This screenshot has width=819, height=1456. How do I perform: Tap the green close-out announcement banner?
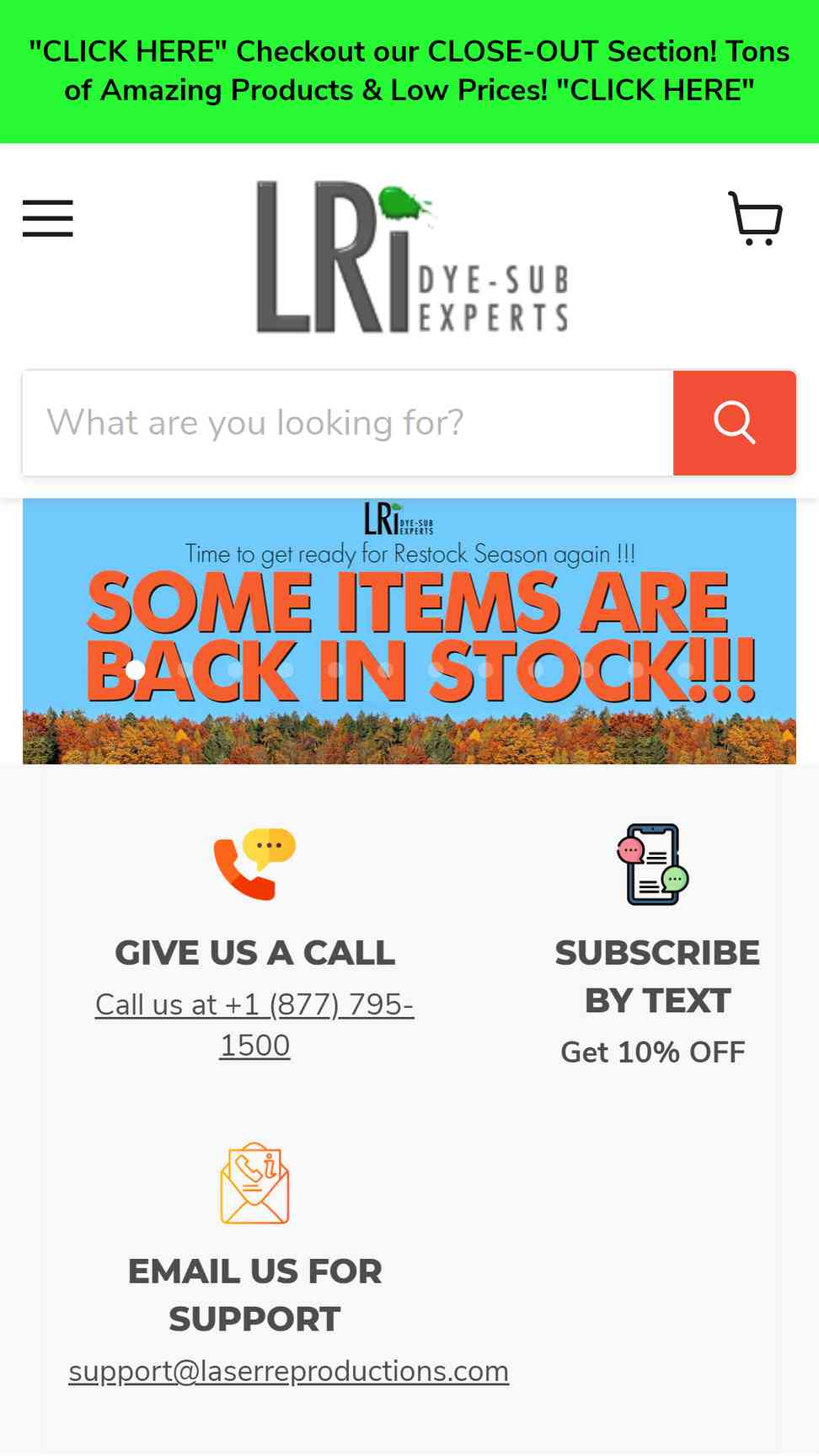point(409,72)
